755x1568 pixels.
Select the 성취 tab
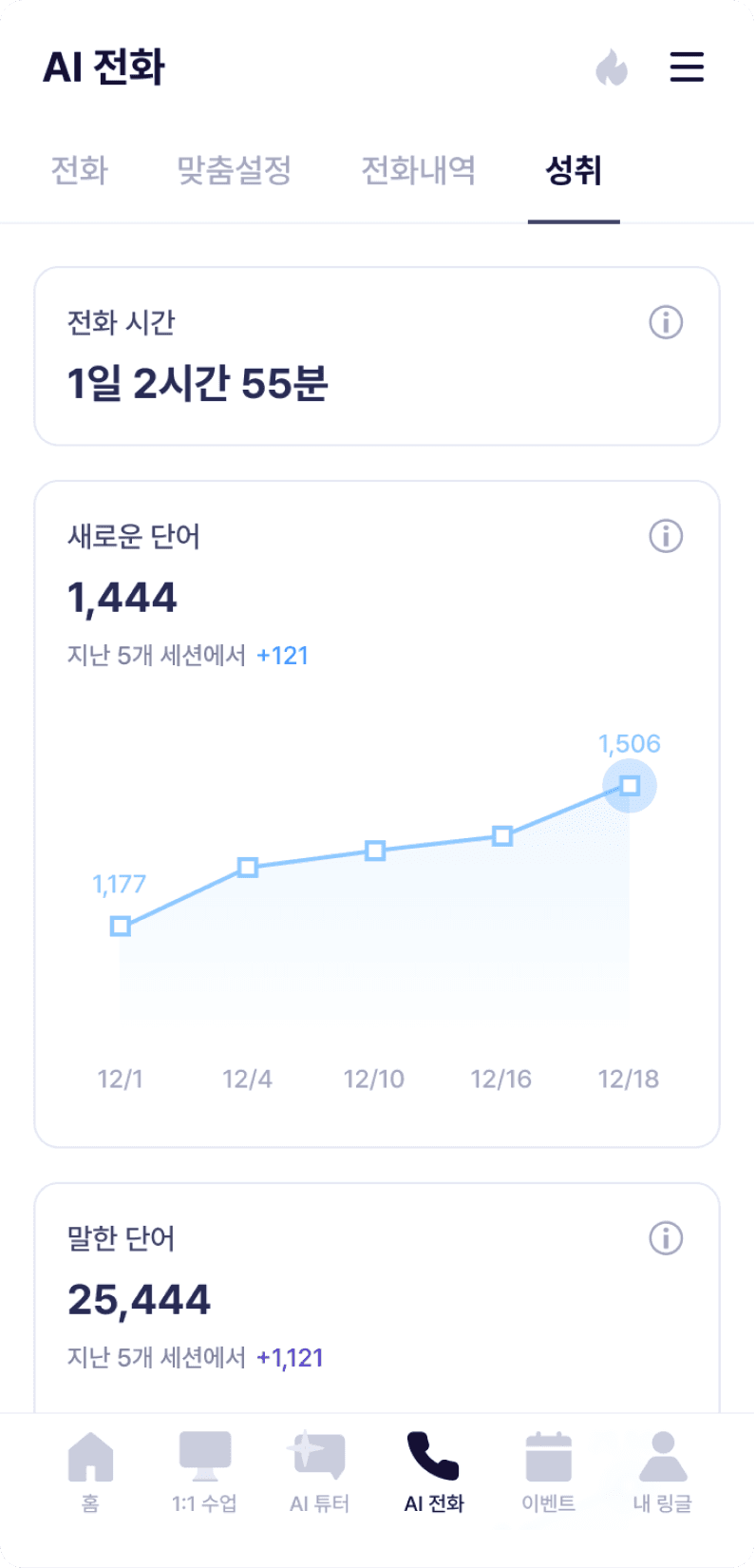click(574, 171)
